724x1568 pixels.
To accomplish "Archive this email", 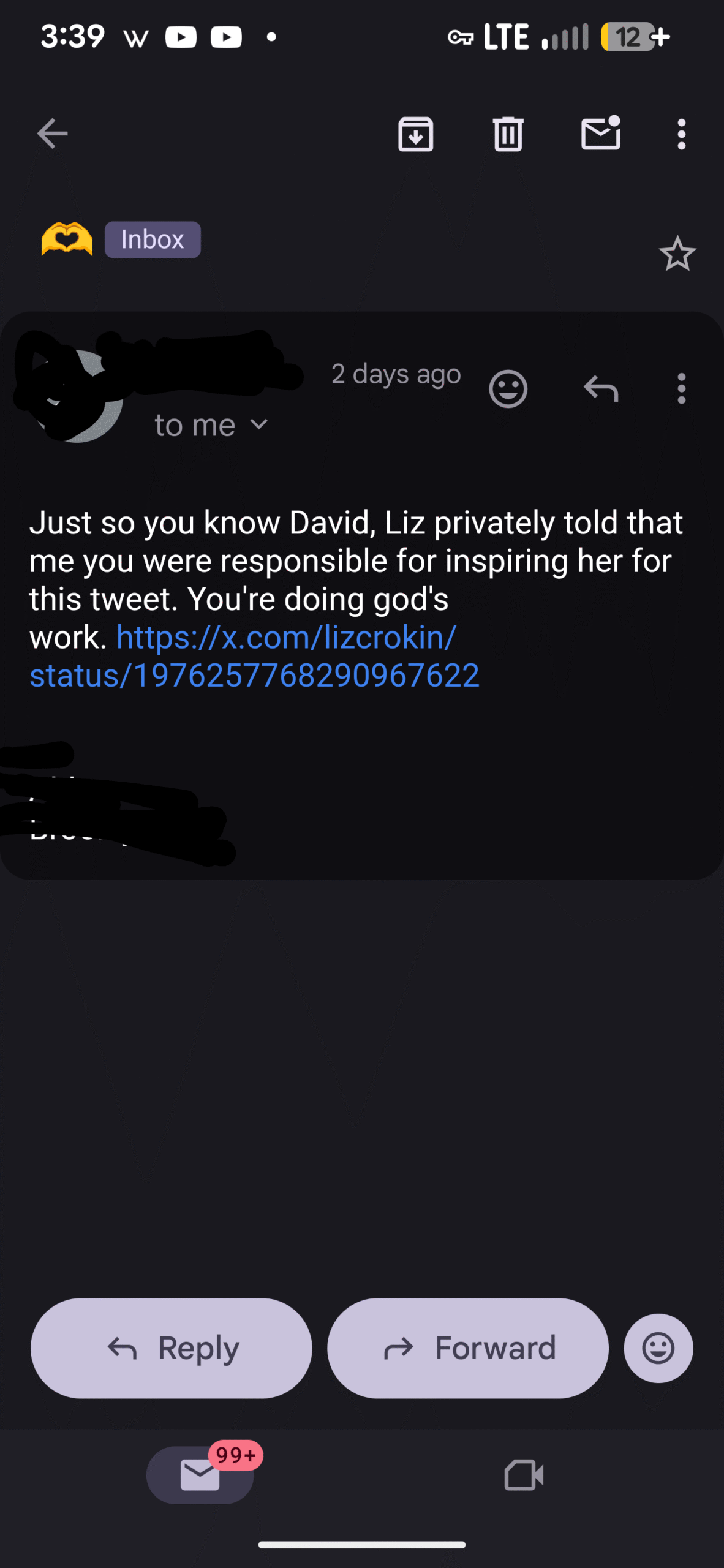I will (415, 134).
